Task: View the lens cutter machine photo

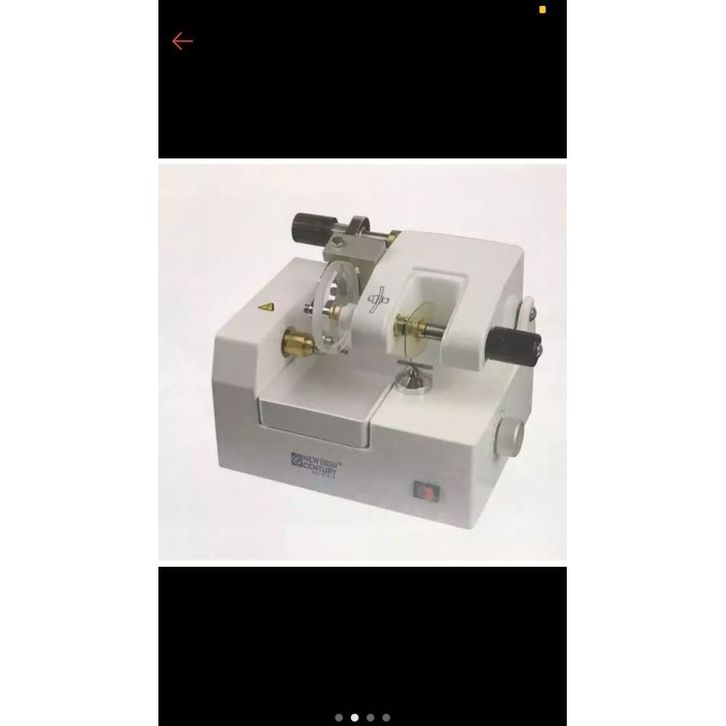Action: point(362,362)
